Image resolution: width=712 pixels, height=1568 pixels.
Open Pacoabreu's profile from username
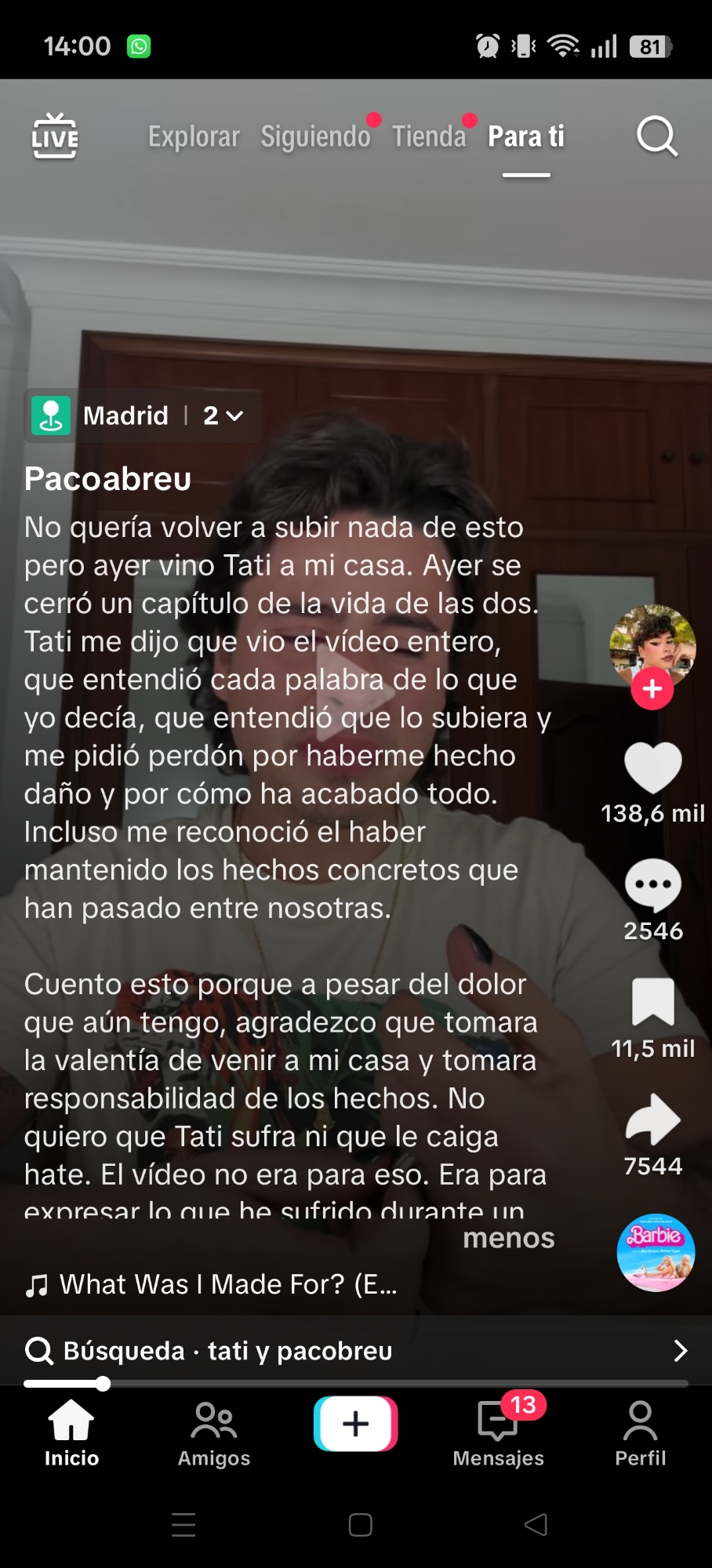tap(107, 479)
